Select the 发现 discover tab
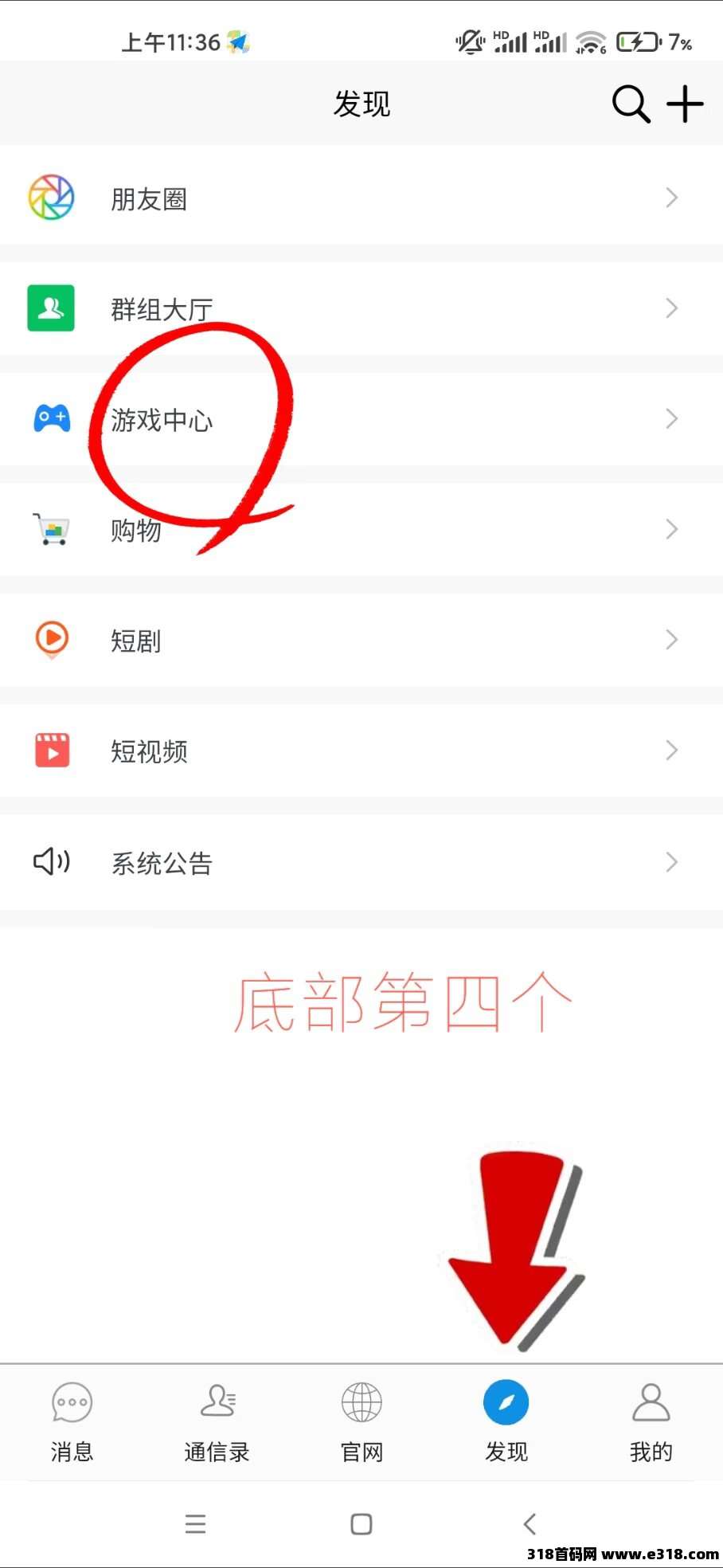This screenshot has width=723, height=1568. click(x=506, y=1423)
